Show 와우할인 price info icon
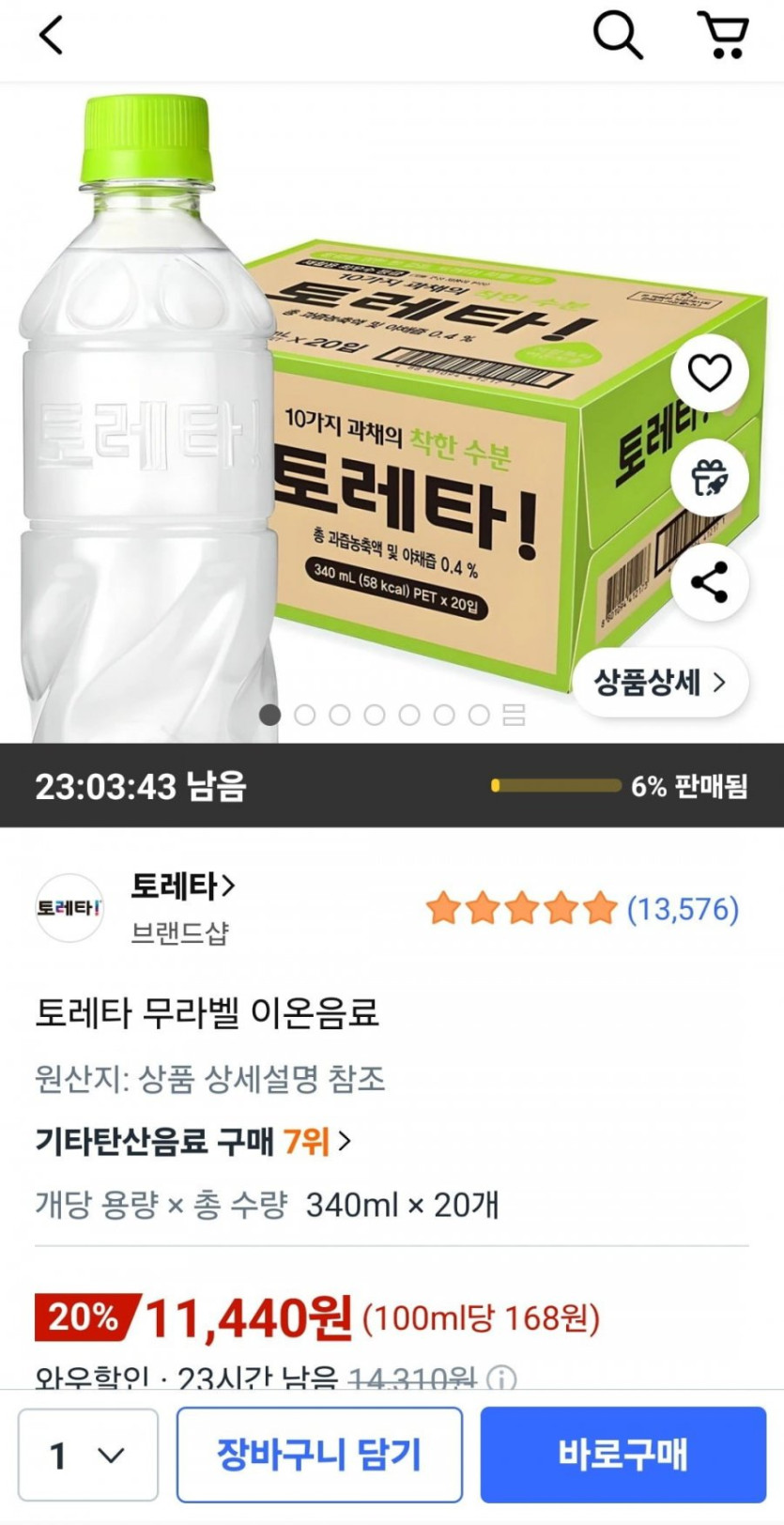 tap(502, 1378)
